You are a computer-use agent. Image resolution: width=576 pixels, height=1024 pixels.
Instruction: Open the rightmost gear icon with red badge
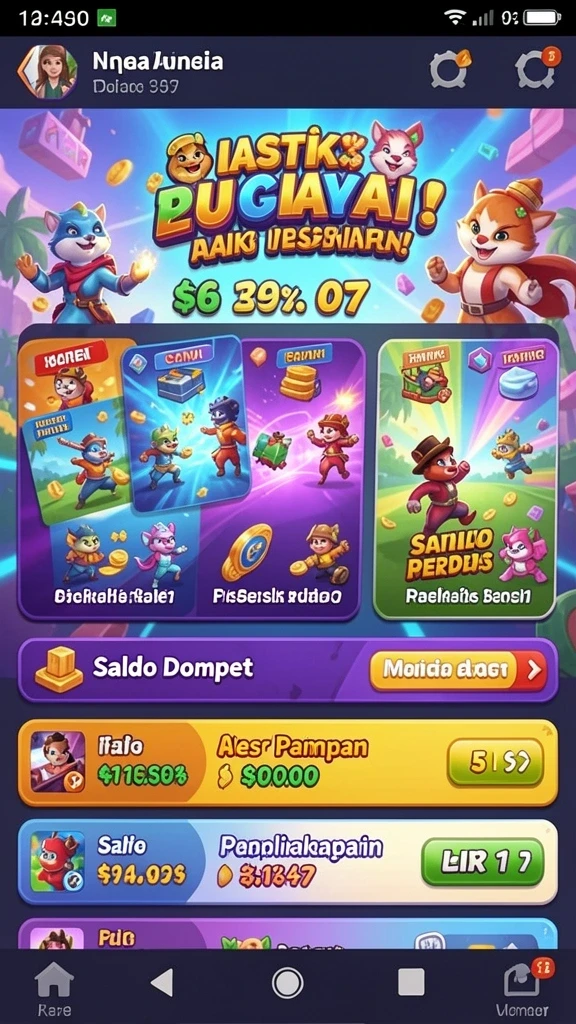[x=537, y=68]
